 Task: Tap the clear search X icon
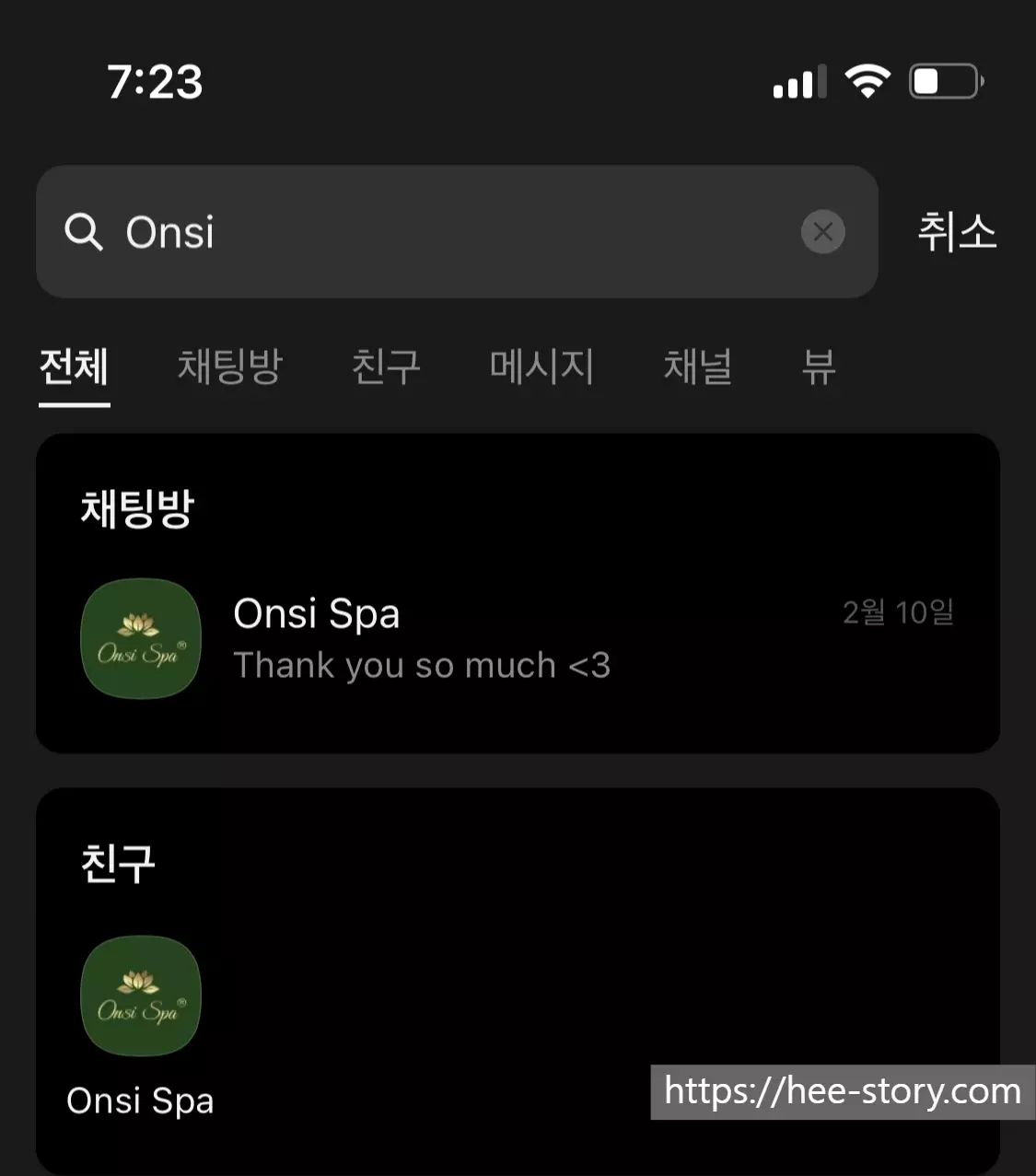(823, 232)
